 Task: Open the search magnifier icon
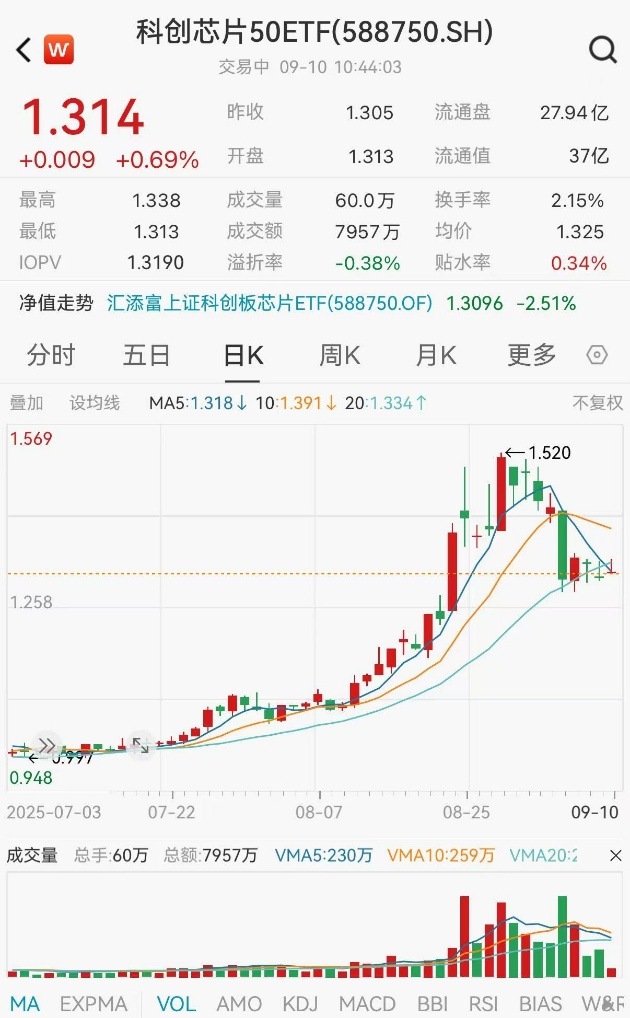pyautogui.click(x=603, y=49)
